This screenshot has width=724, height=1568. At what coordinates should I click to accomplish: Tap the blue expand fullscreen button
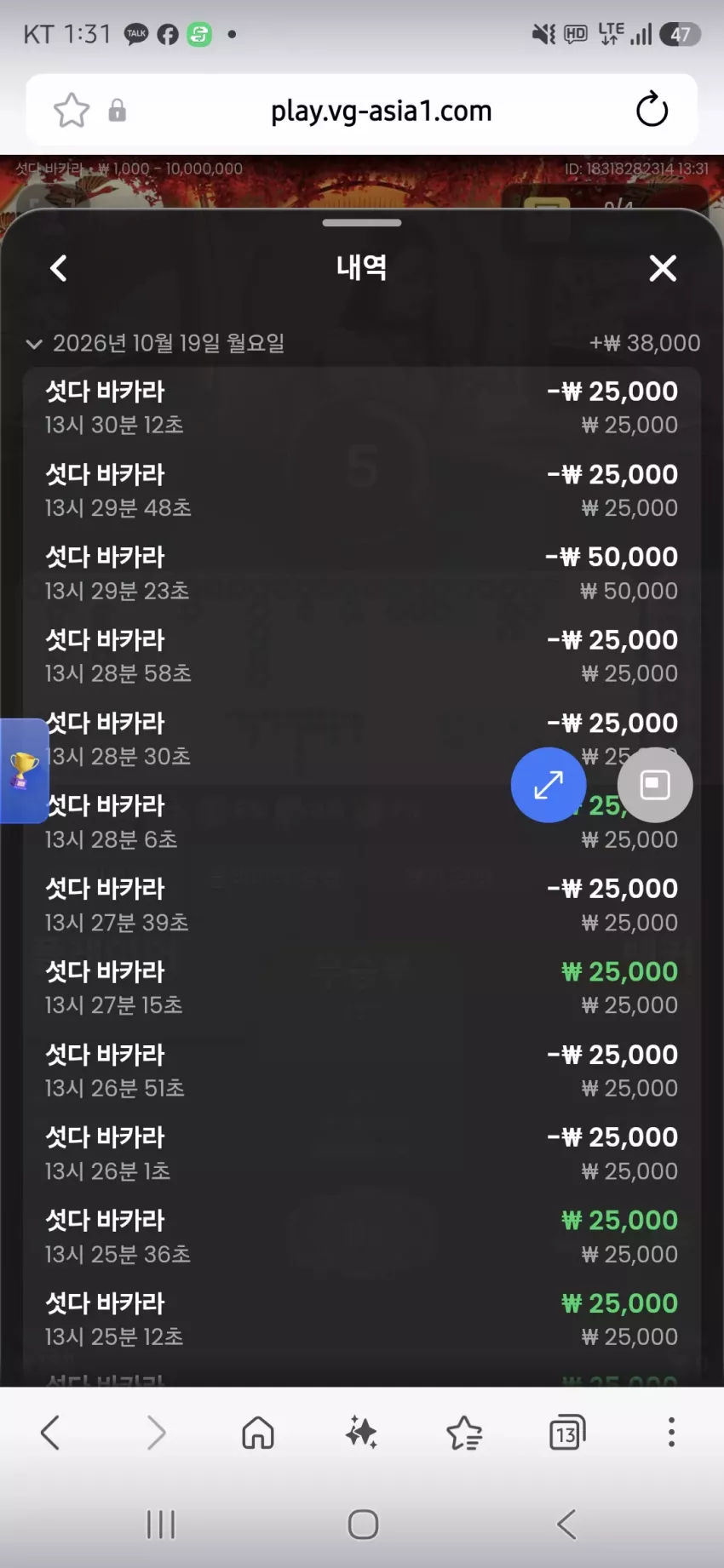pos(549,785)
